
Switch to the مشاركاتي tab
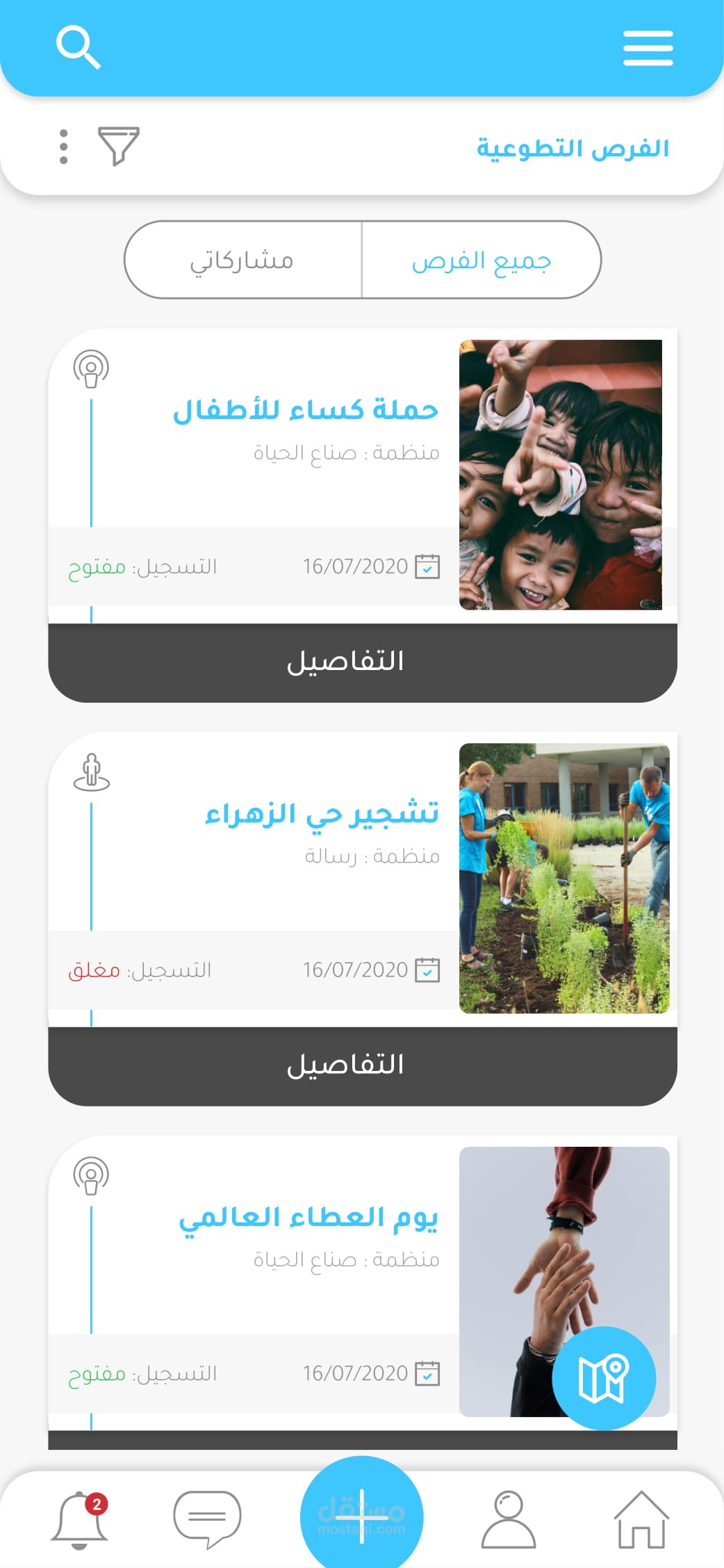(x=242, y=261)
